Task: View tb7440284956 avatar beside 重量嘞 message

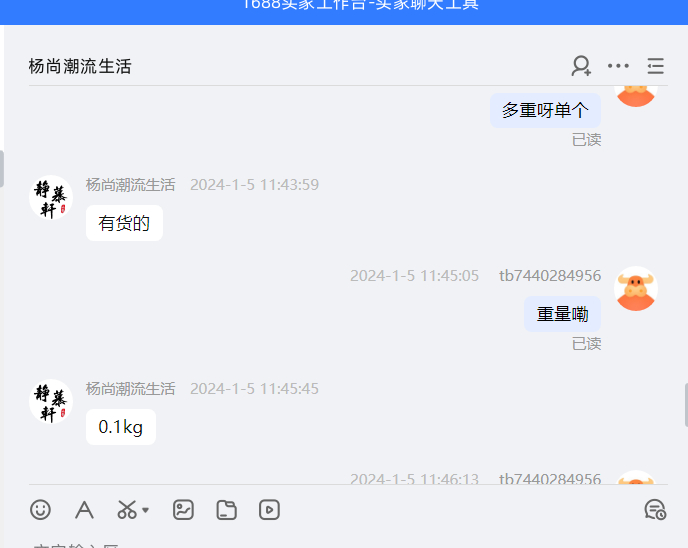Action: (636, 289)
